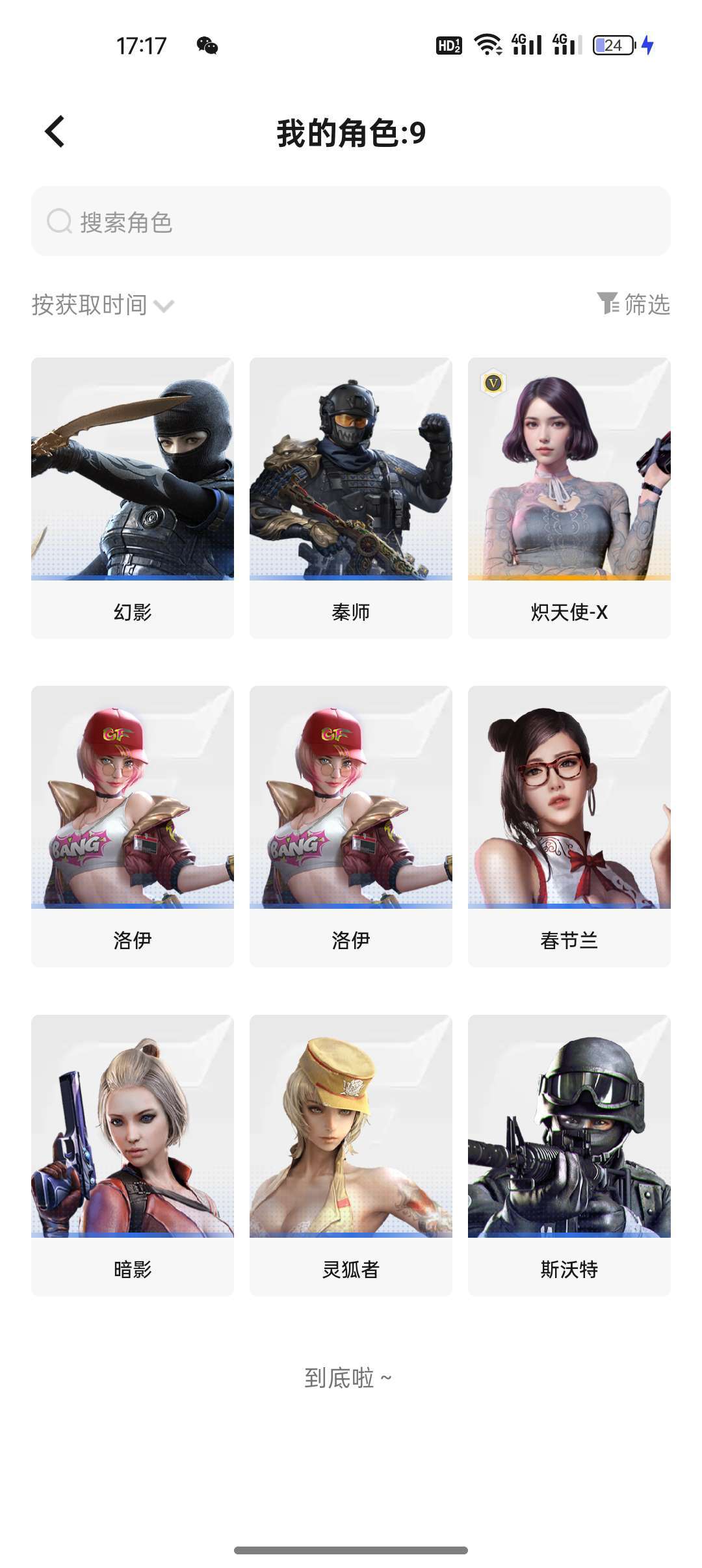Image resolution: width=702 pixels, height=1568 pixels.
Task: Expand the 按获取时间 sort dropdown
Action: click(103, 305)
